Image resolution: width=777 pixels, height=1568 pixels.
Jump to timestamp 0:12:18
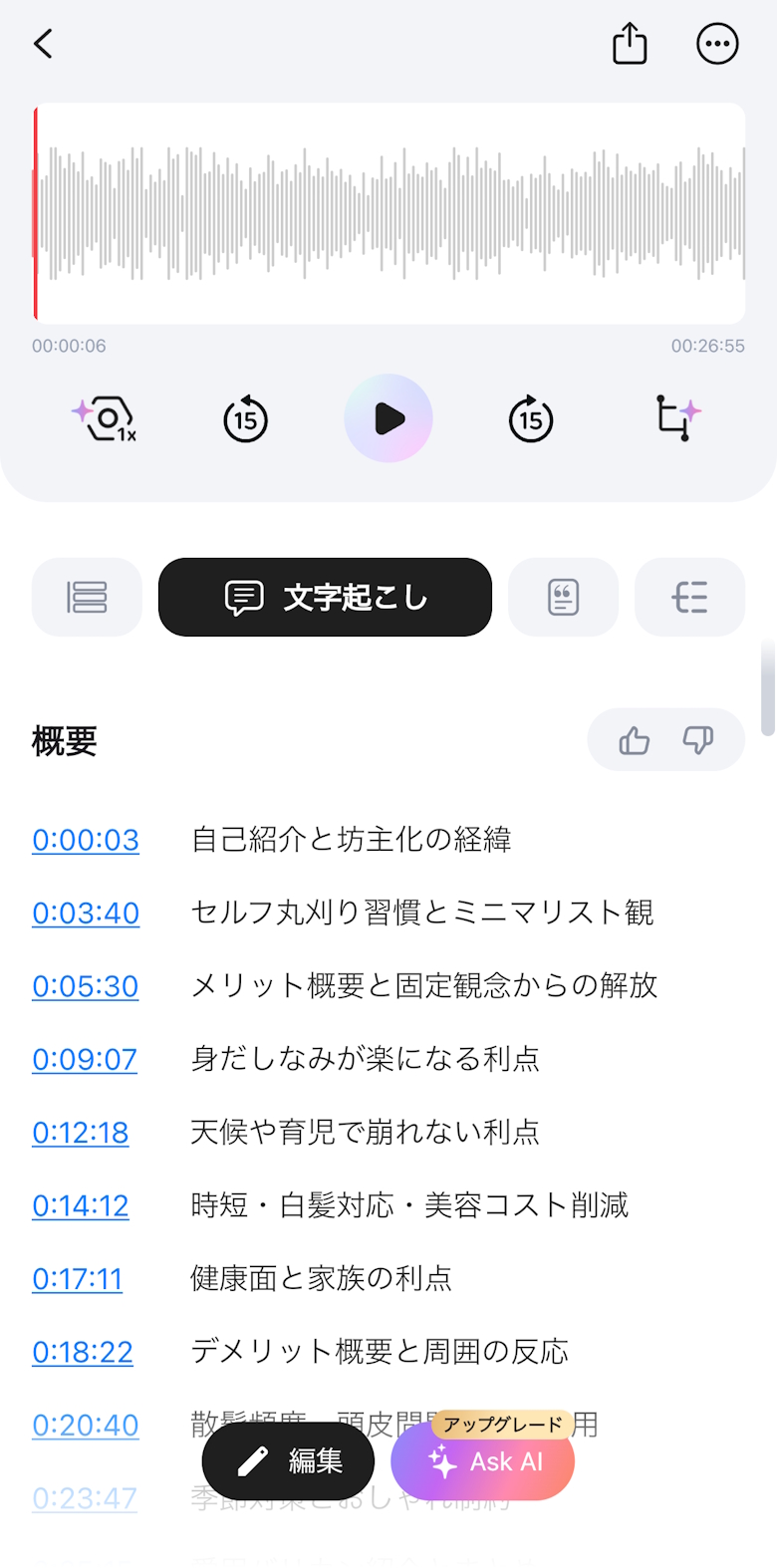click(81, 1133)
